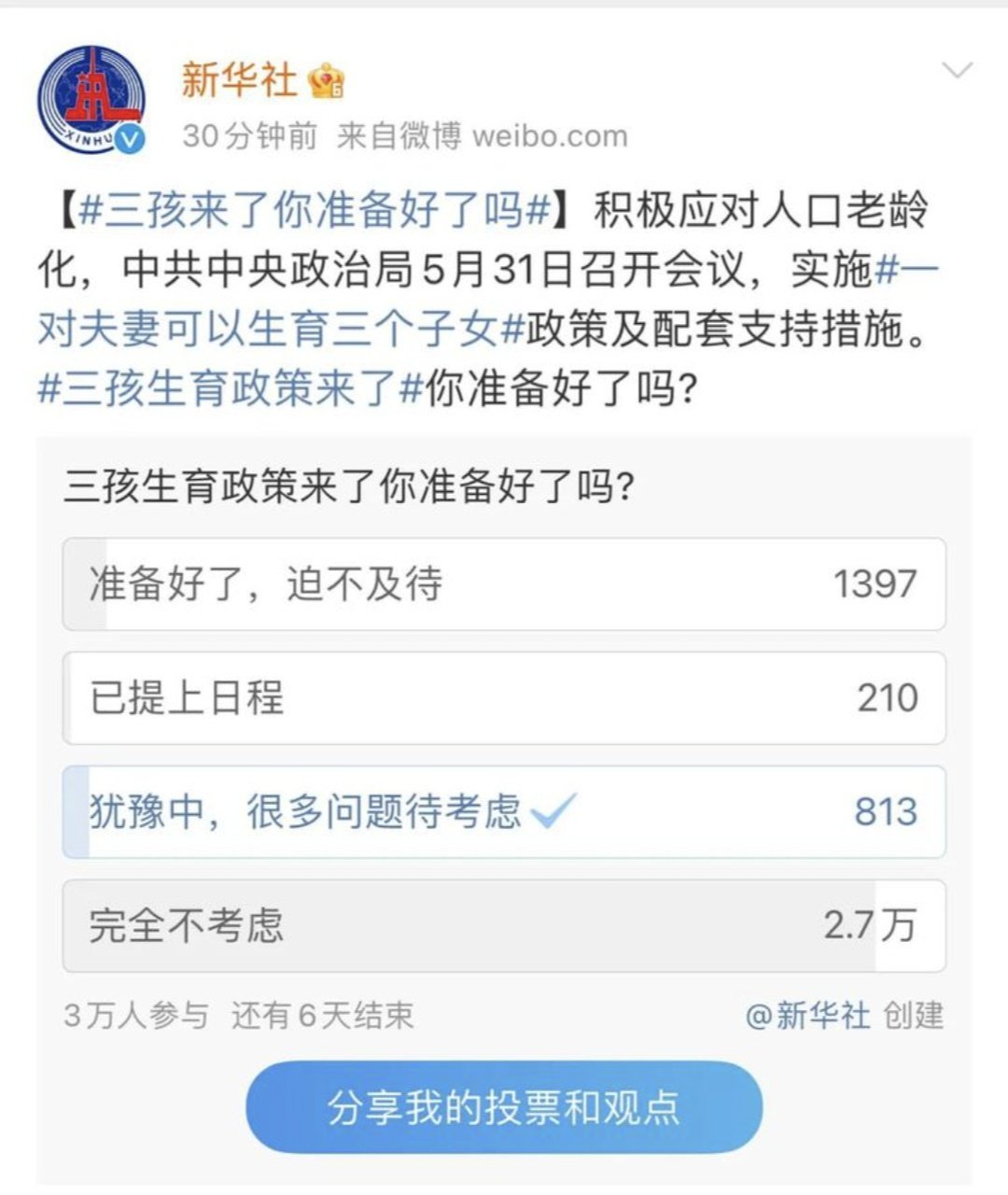Select poll option 犹豫中，很多问题待考虑
Screen dimensions: 1008x1195
point(504,812)
